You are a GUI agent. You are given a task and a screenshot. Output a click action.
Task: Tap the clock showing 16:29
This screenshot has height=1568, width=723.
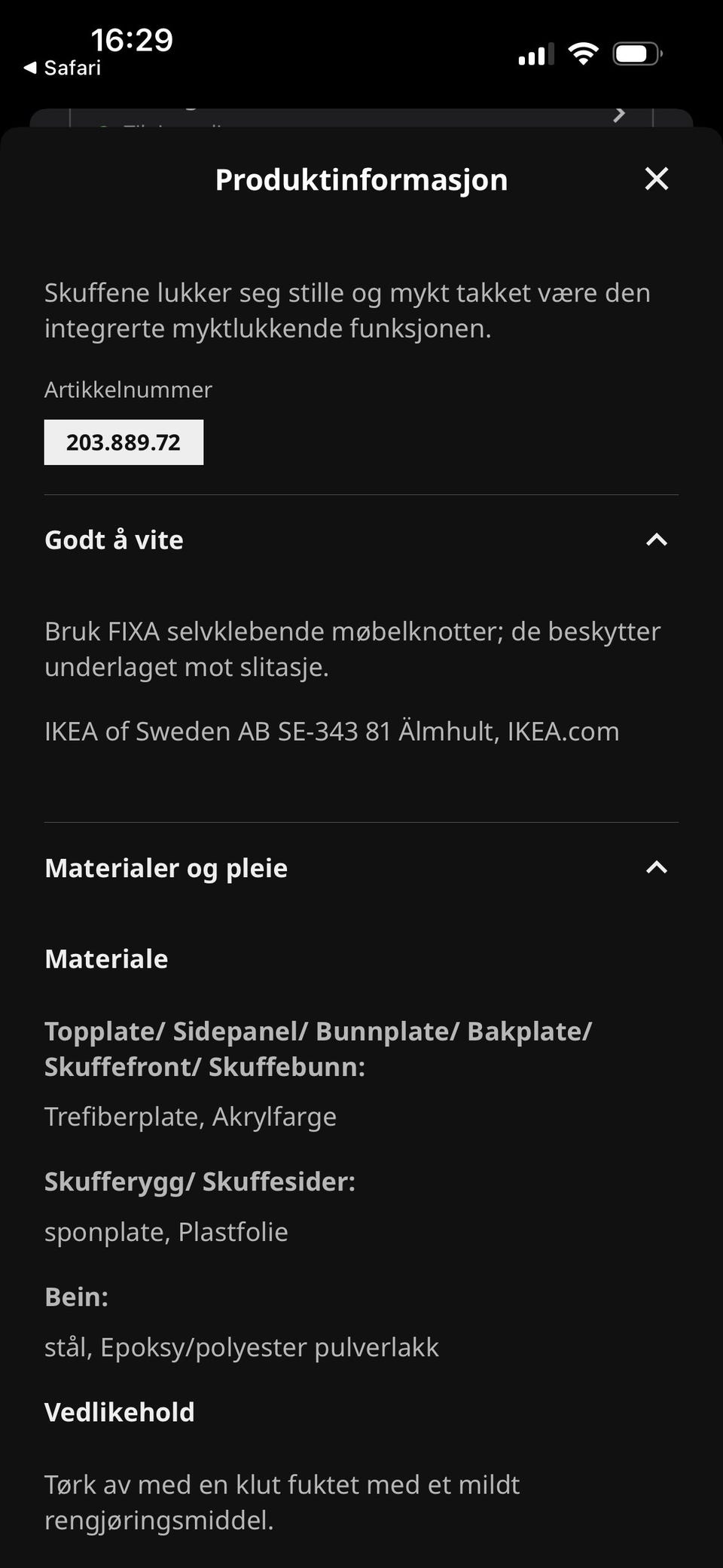(x=132, y=40)
